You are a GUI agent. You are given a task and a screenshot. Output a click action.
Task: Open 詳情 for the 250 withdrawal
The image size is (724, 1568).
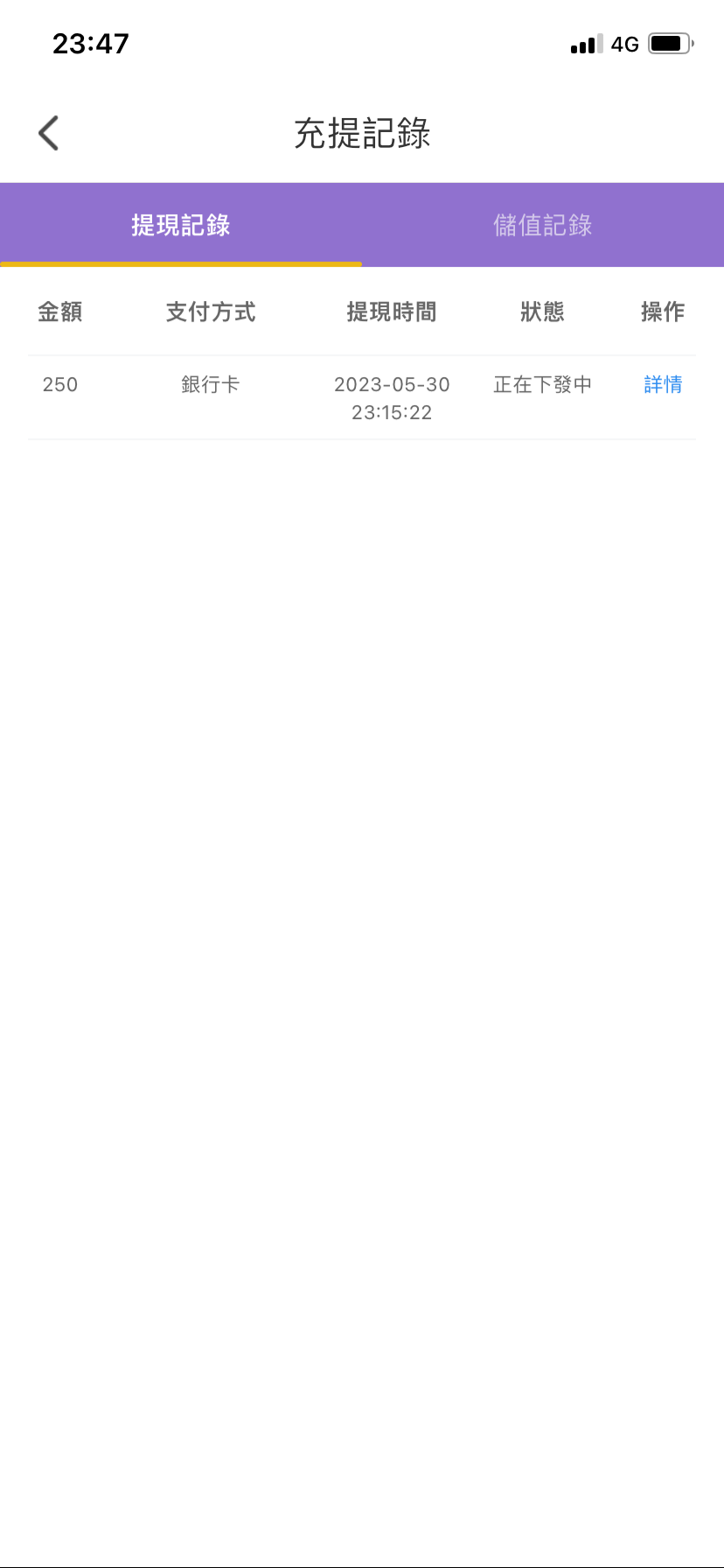pyautogui.click(x=663, y=384)
